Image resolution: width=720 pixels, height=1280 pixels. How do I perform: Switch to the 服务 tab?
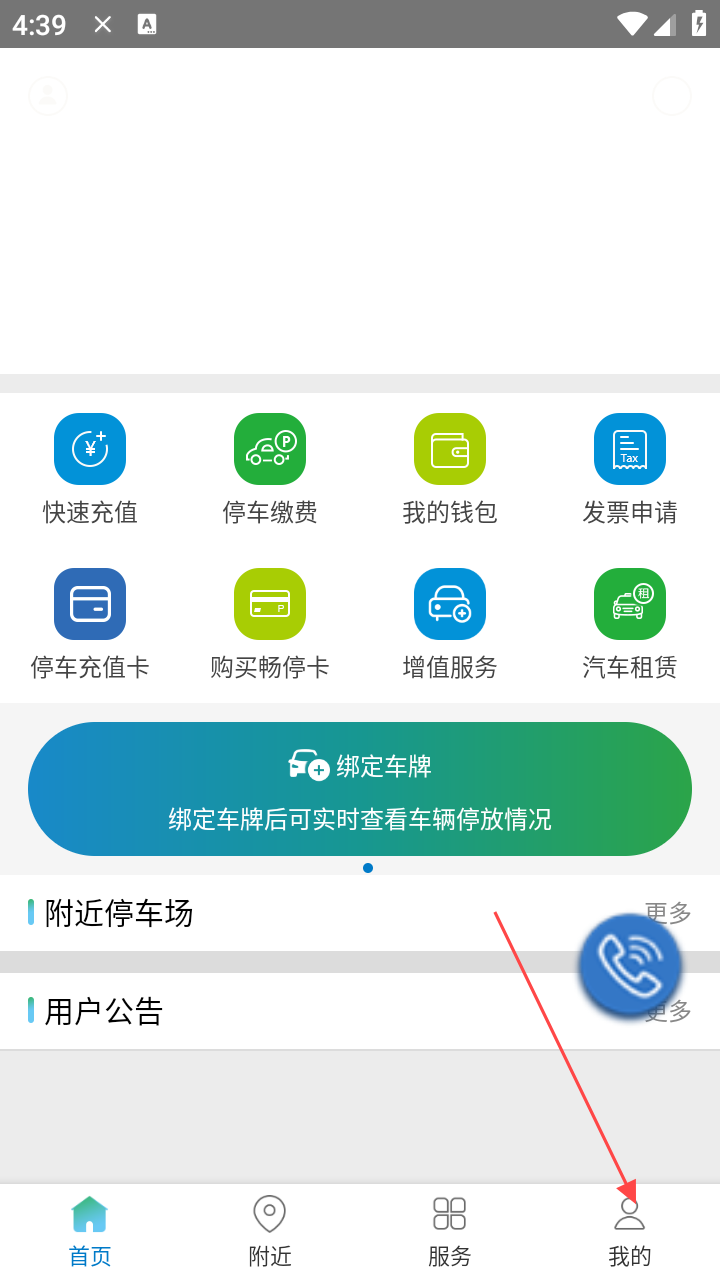tap(450, 1231)
